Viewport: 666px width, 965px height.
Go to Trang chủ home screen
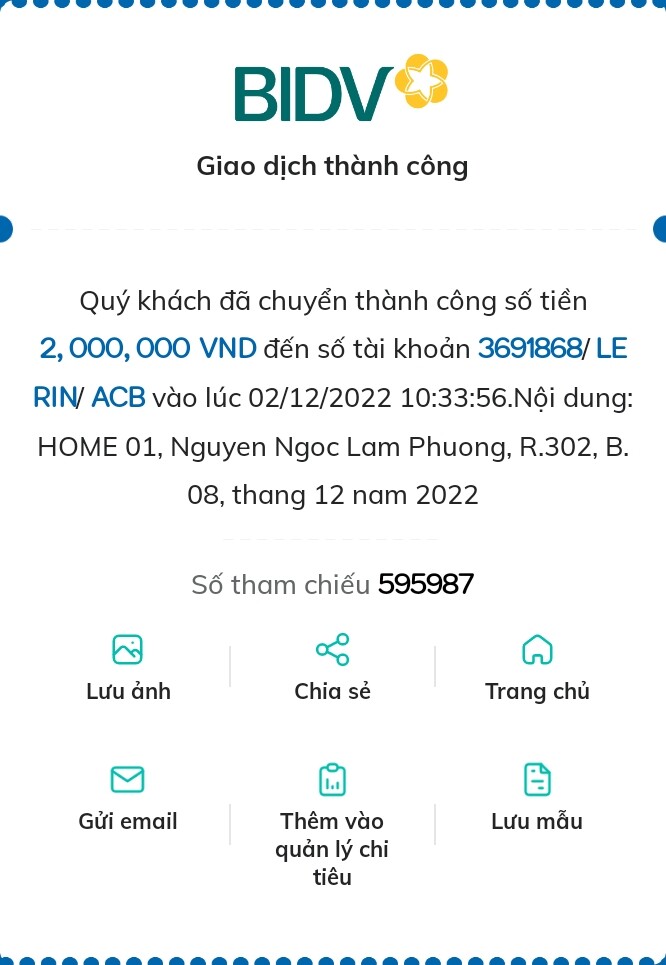537,666
